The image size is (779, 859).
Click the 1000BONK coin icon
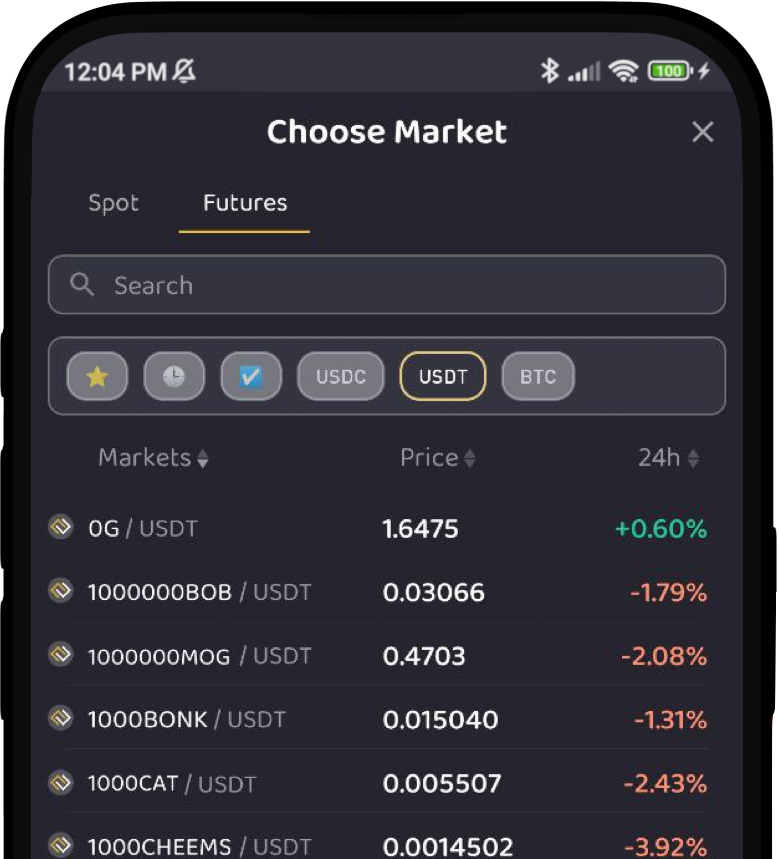(60, 719)
